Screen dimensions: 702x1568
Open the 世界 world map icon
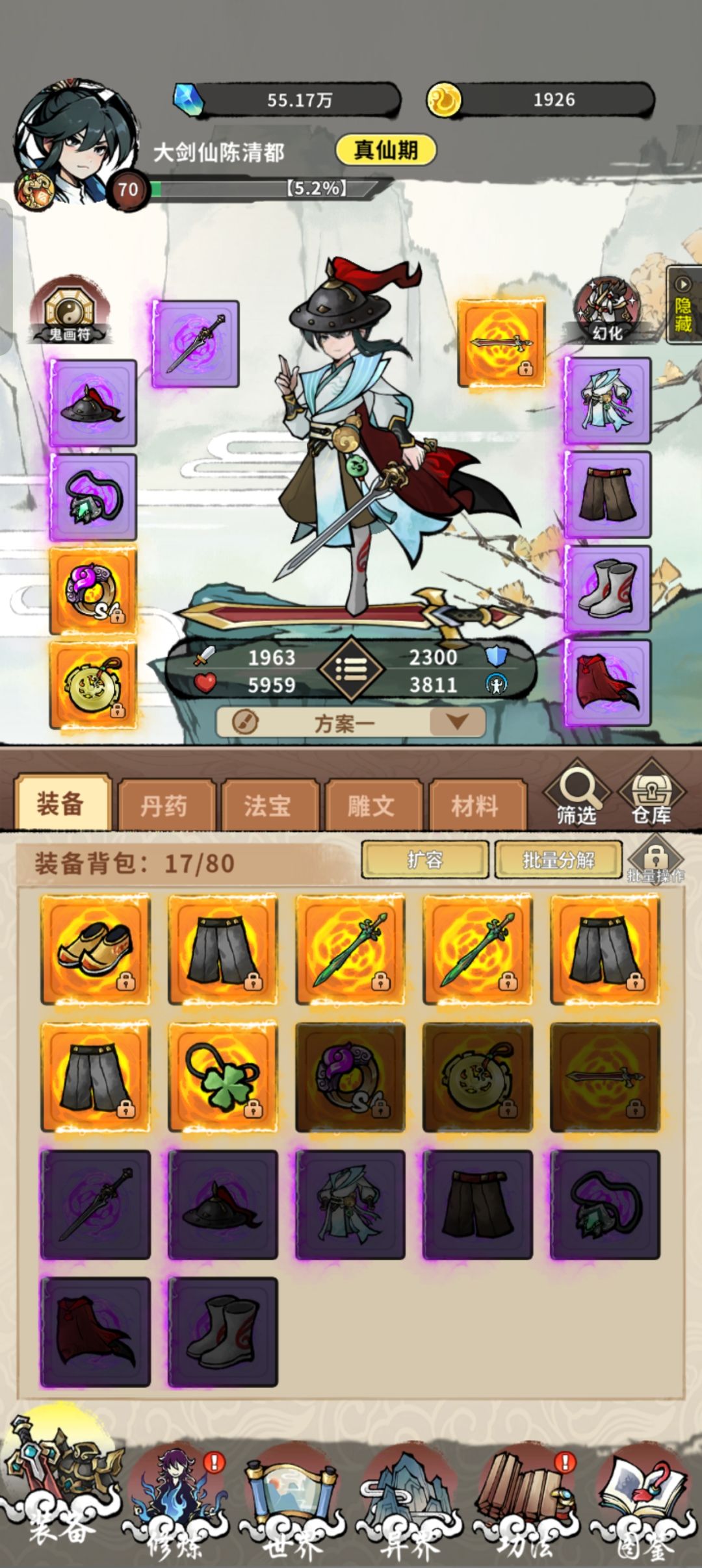[292, 1487]
